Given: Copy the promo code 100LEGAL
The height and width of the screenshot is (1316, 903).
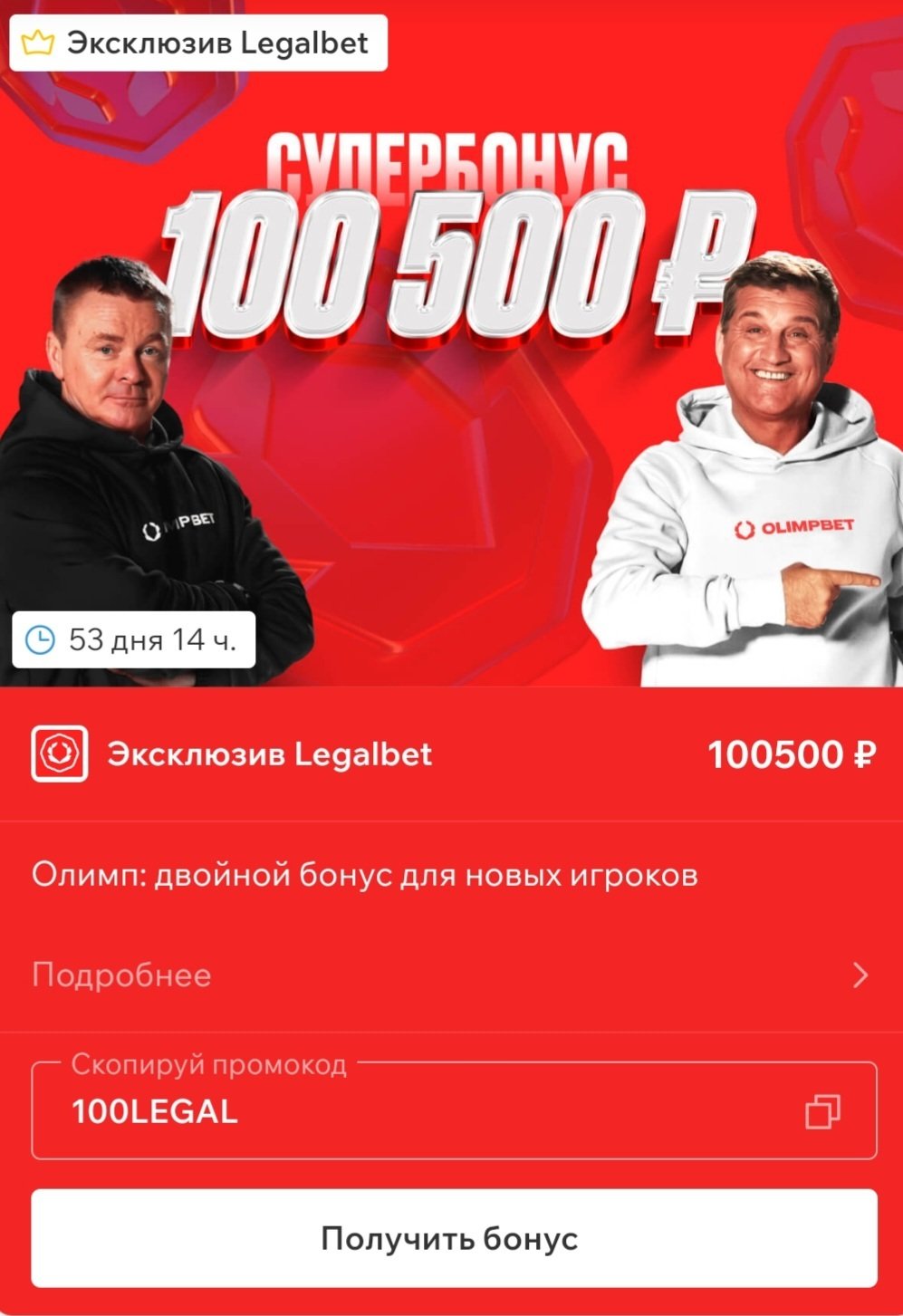Looking at the screenshot, I should pyautogui.click(x=822, y=1111).
